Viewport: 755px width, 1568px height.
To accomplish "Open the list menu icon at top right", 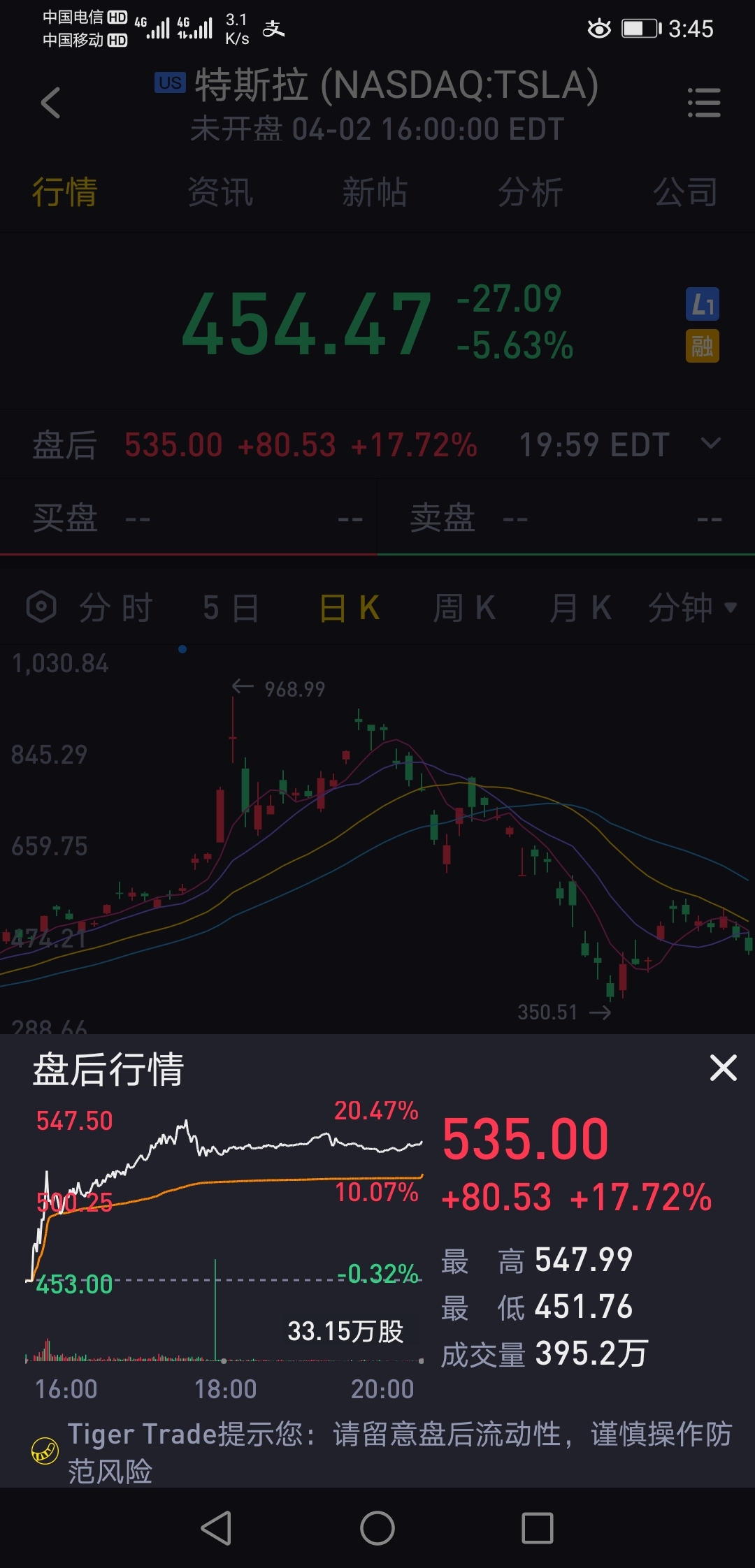I will click(704, 103).
